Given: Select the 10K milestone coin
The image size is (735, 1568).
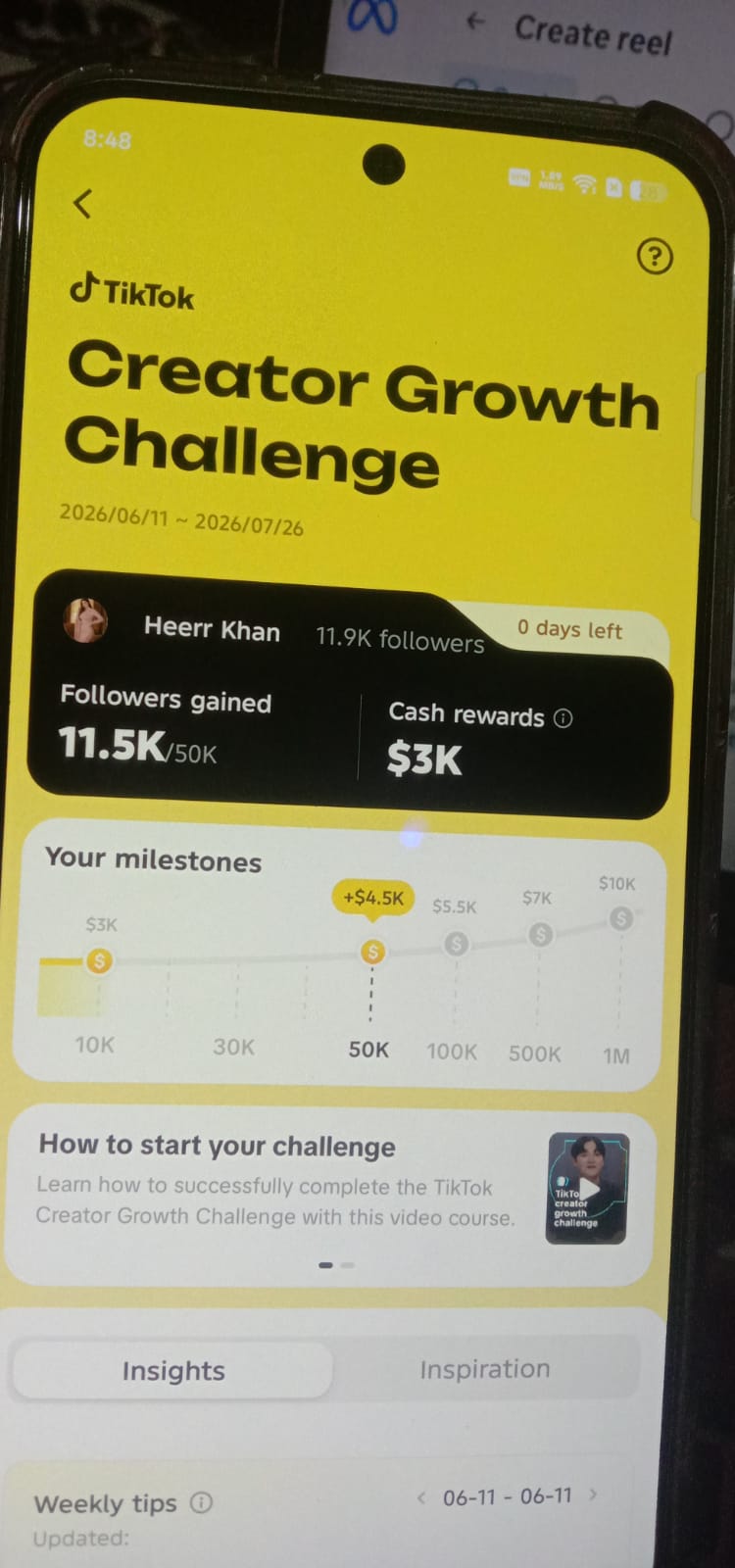Looking at the screenshot, I should coord(98,961).
